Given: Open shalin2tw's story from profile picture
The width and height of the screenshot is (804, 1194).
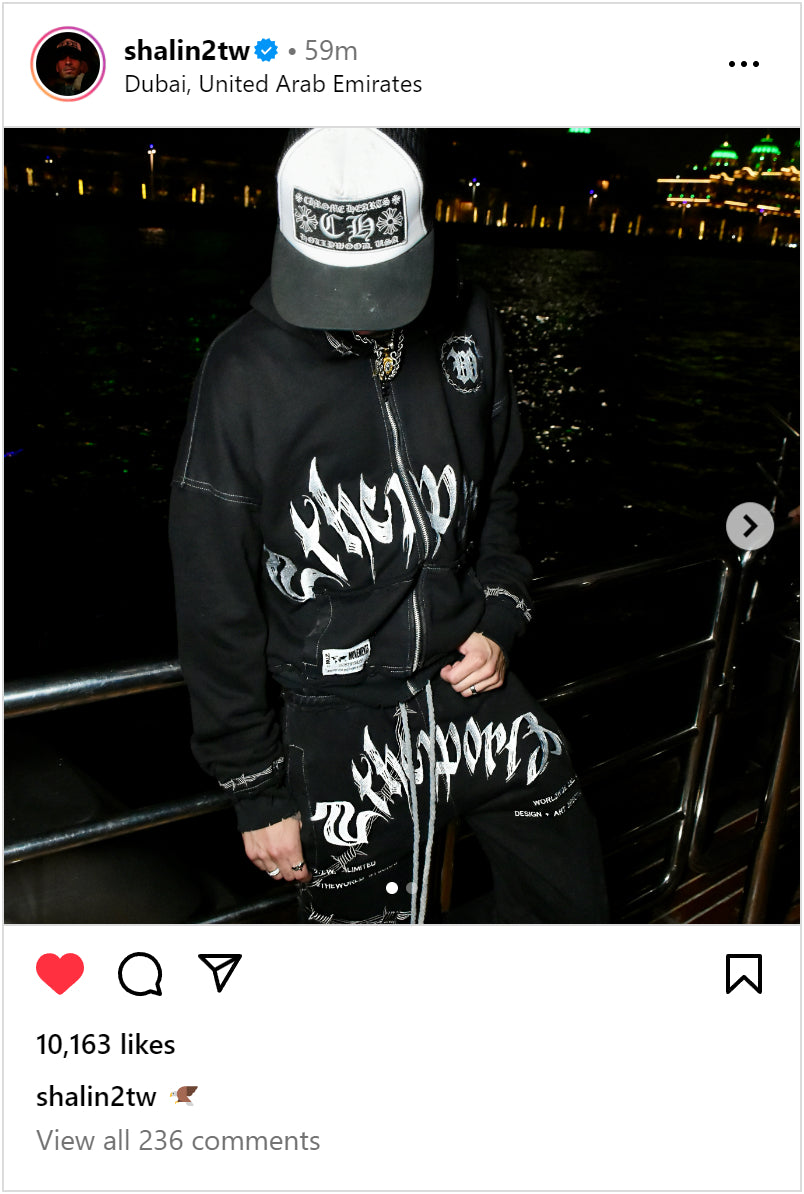Looking at the screenshot, I should 68,65.
